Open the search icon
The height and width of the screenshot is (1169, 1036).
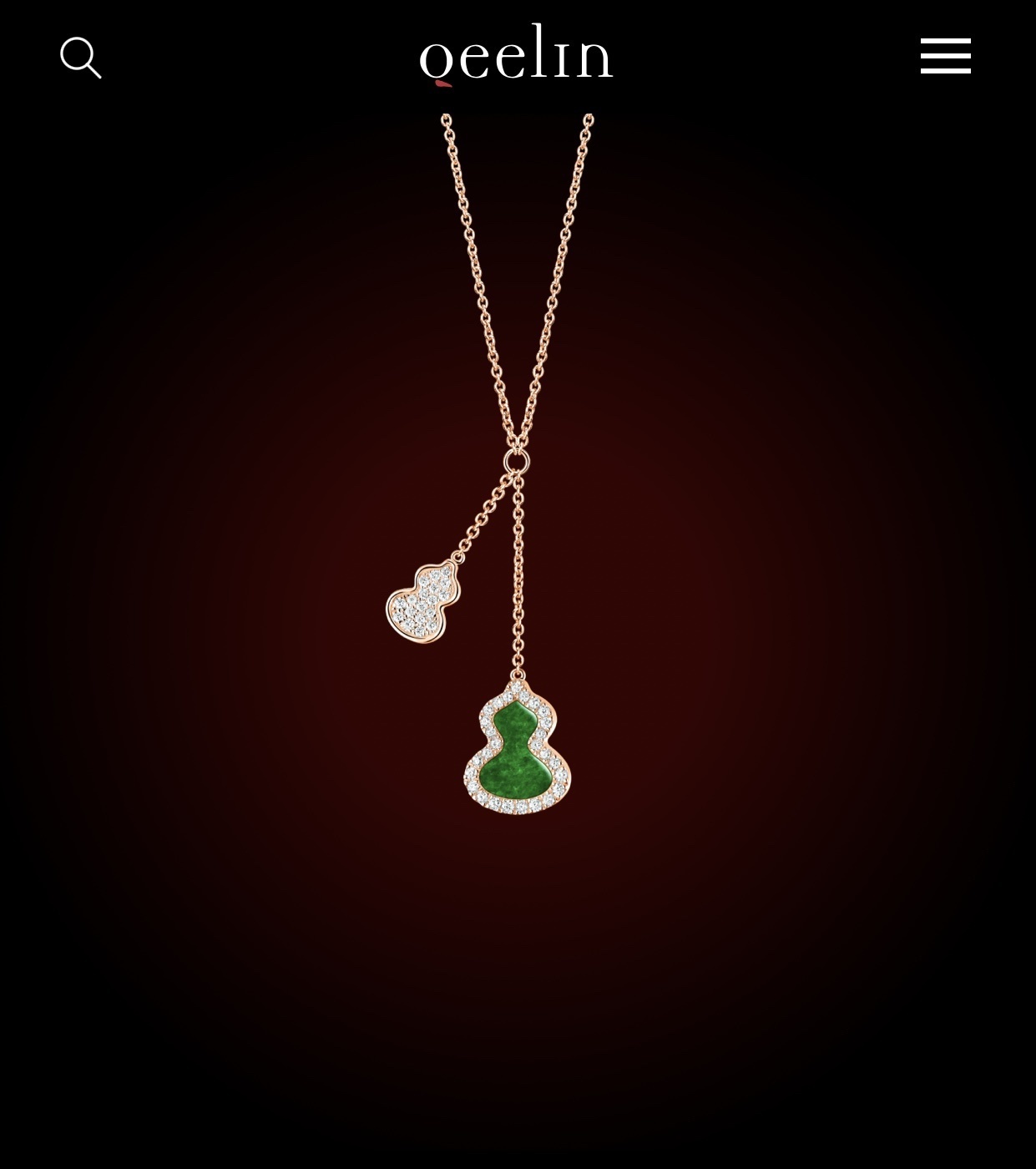pyautogui.click(x=81, y=58)
